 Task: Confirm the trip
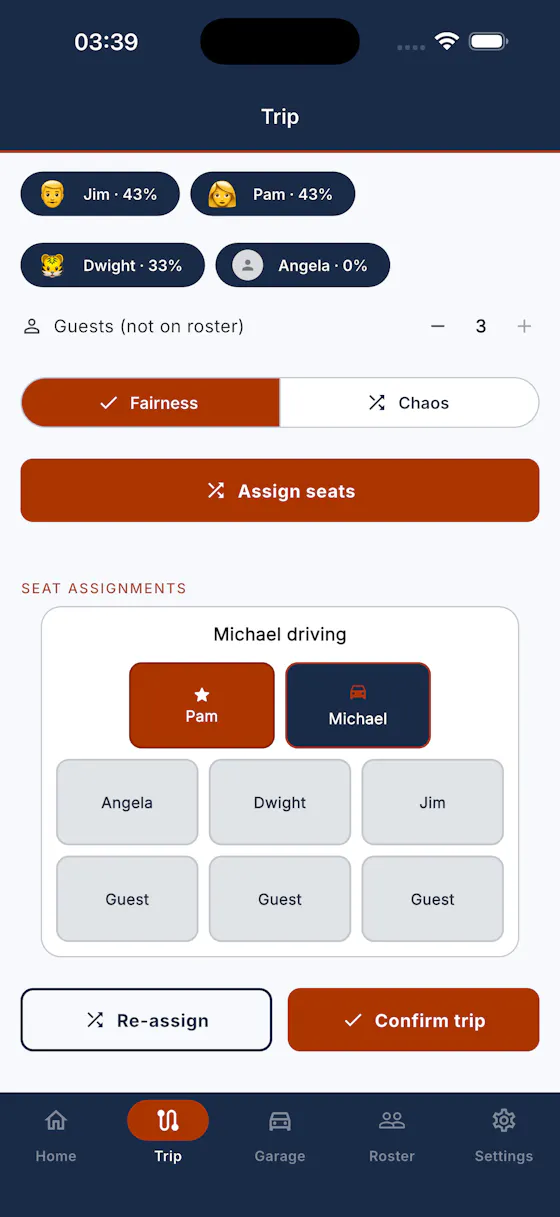point(414,1020)
